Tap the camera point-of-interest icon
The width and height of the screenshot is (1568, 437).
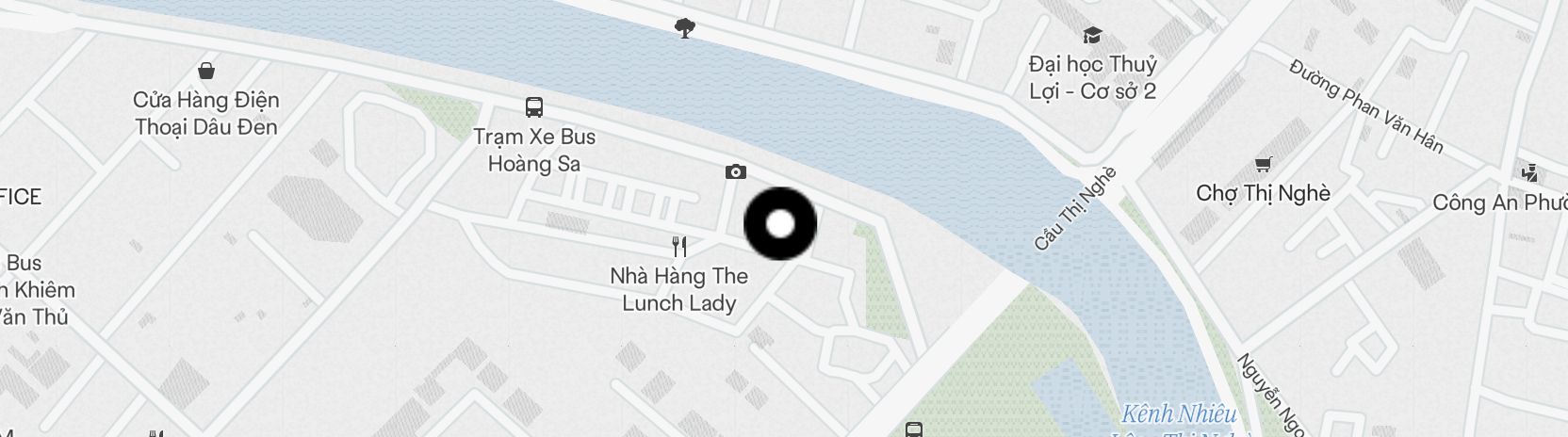point(736,171)
